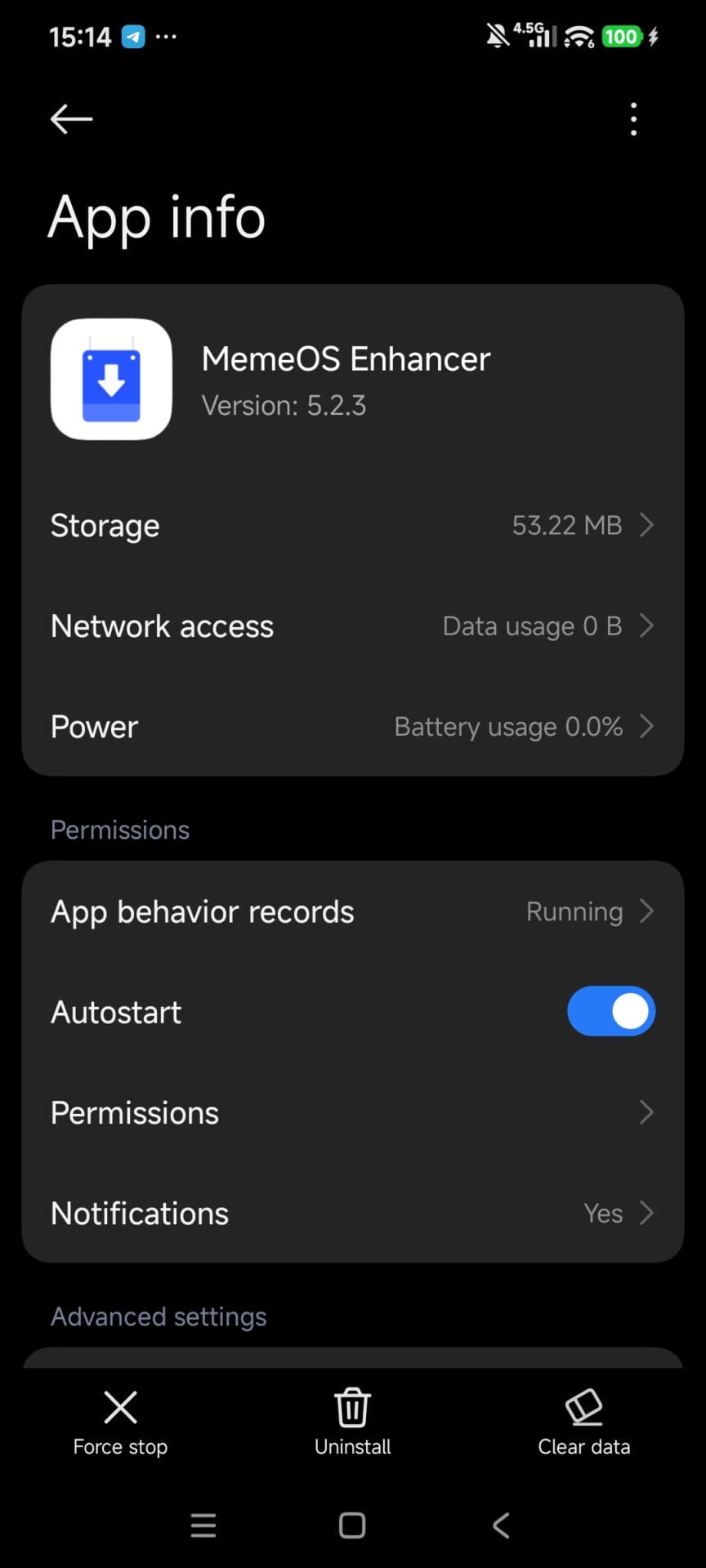This screenshot has width=706, height=1568.
Task: Expand the Network access details
Action: click(351, 626)
